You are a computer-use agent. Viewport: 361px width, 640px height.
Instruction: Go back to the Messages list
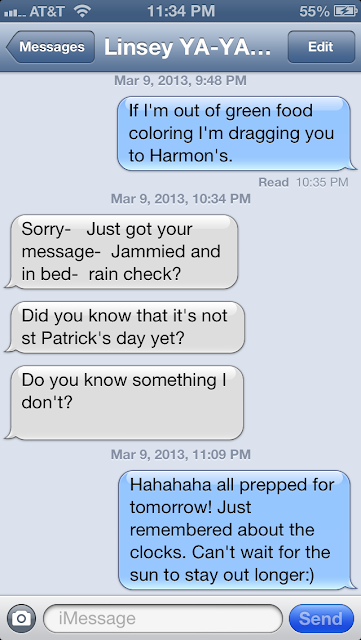pyautogui.click(x=51, y=47)
